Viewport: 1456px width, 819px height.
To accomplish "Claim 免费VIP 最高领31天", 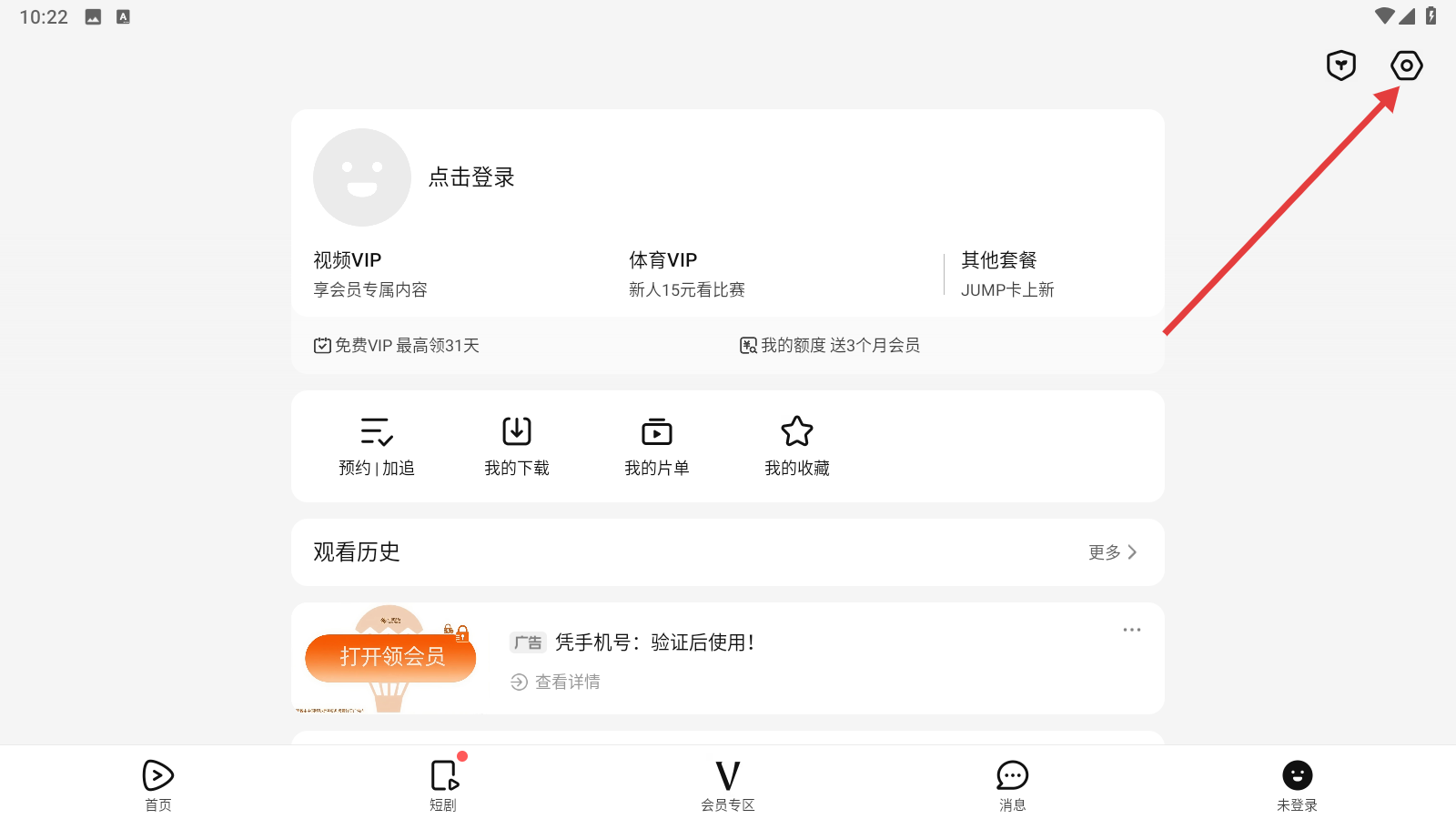I will tap(397, 346).
